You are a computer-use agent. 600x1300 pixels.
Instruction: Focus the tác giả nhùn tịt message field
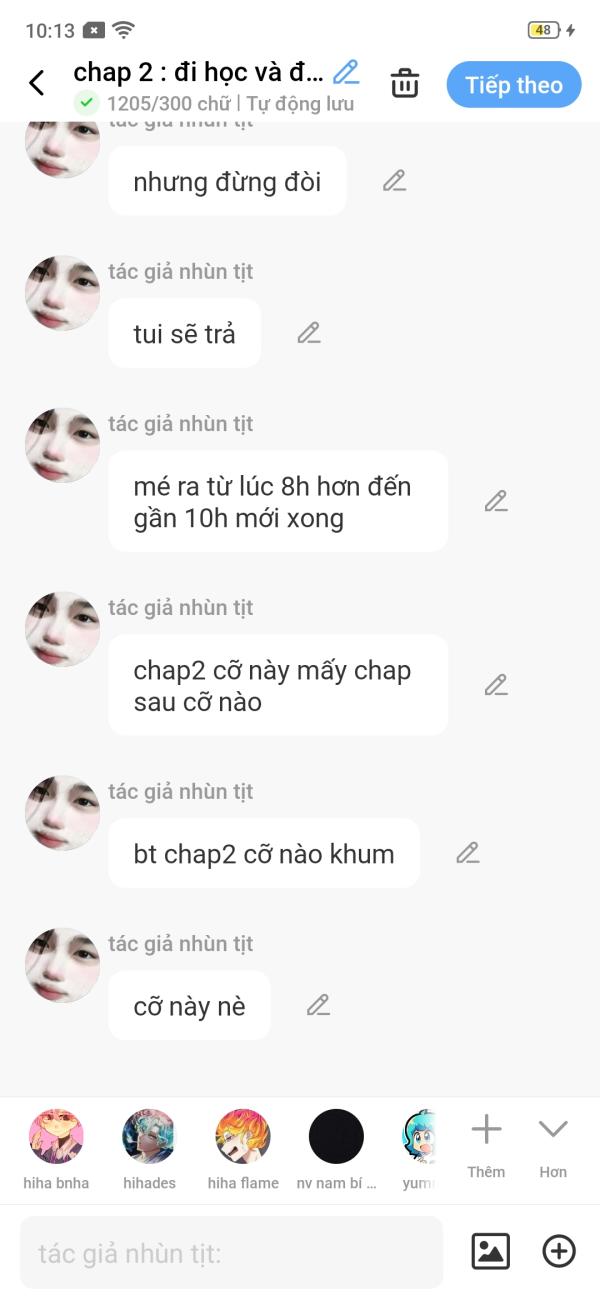click(x=231, y=1252)
